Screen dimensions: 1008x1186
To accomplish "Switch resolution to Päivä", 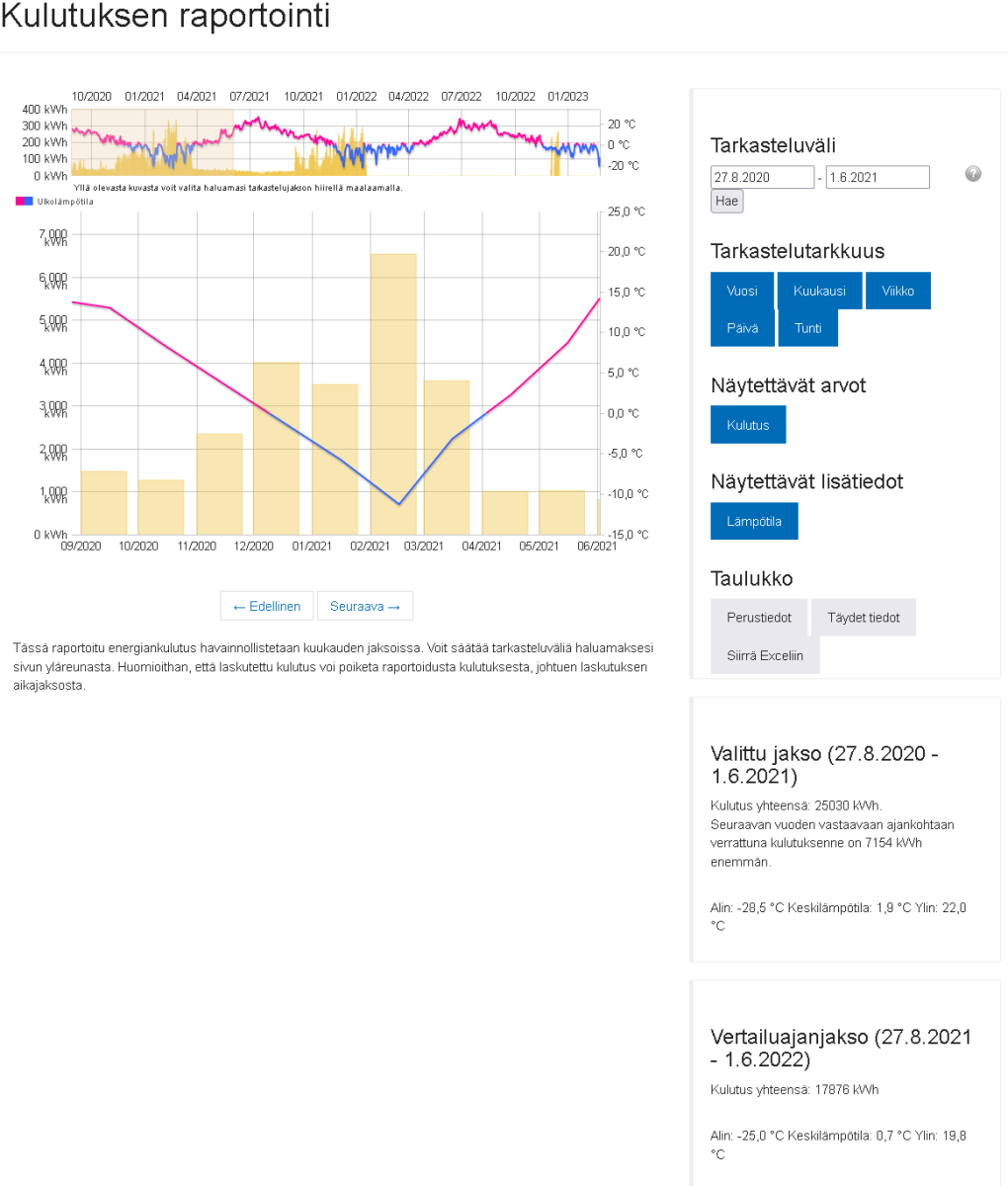I will [x=742, y=328].
